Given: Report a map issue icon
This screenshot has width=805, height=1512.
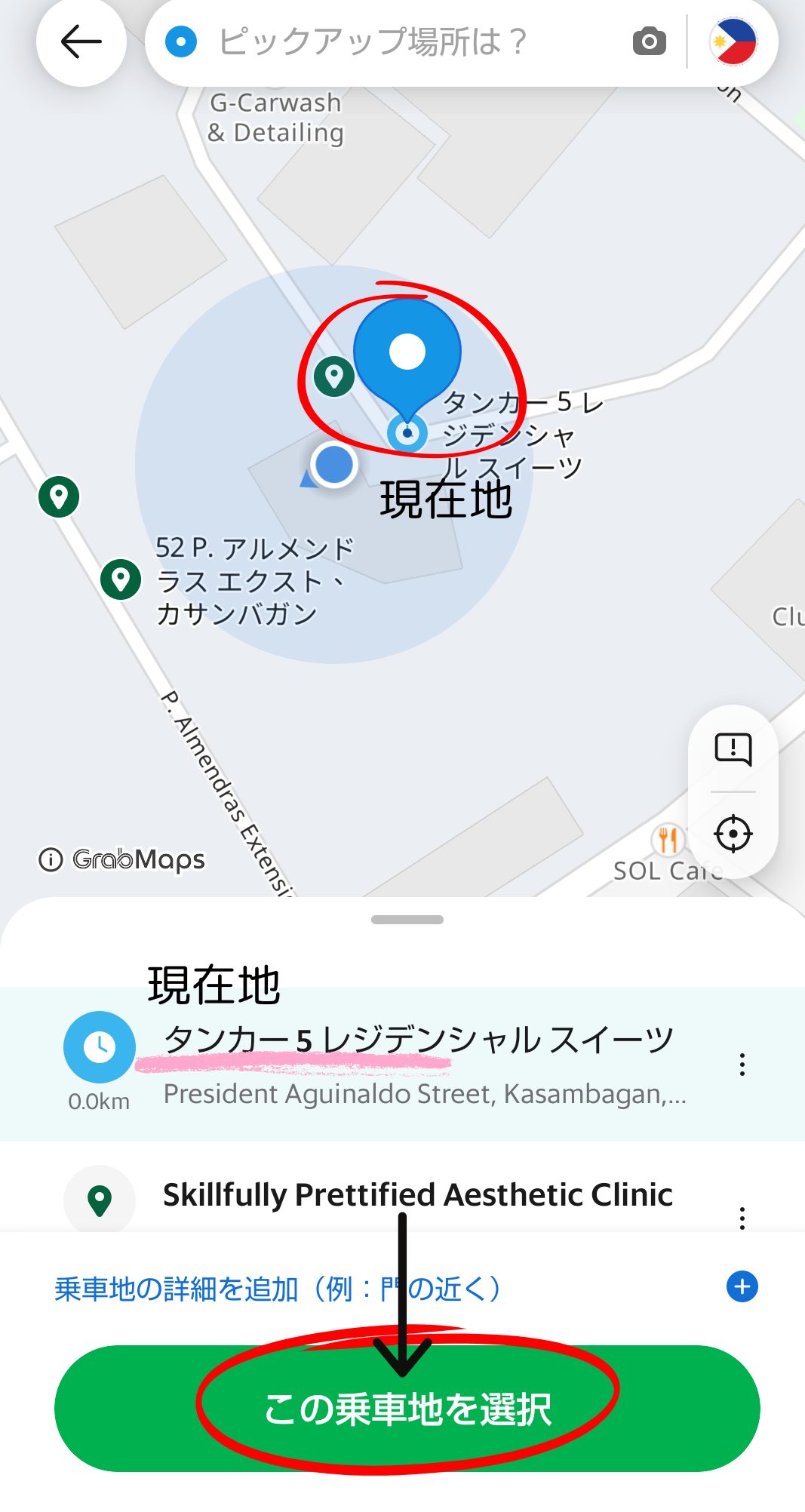Looking at the screenshot, I should coord(733,749).
